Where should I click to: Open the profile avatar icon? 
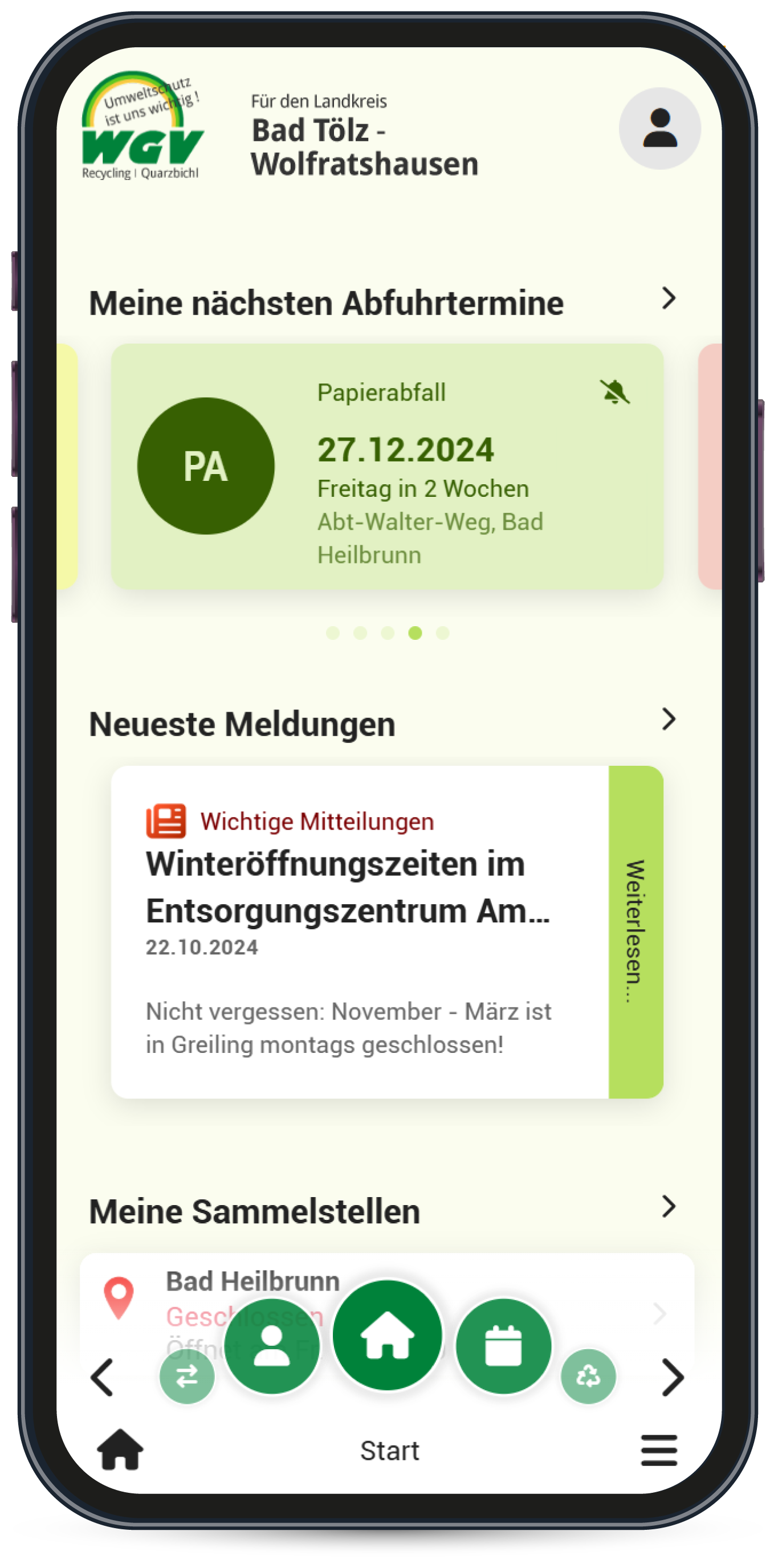pos(659,128)
